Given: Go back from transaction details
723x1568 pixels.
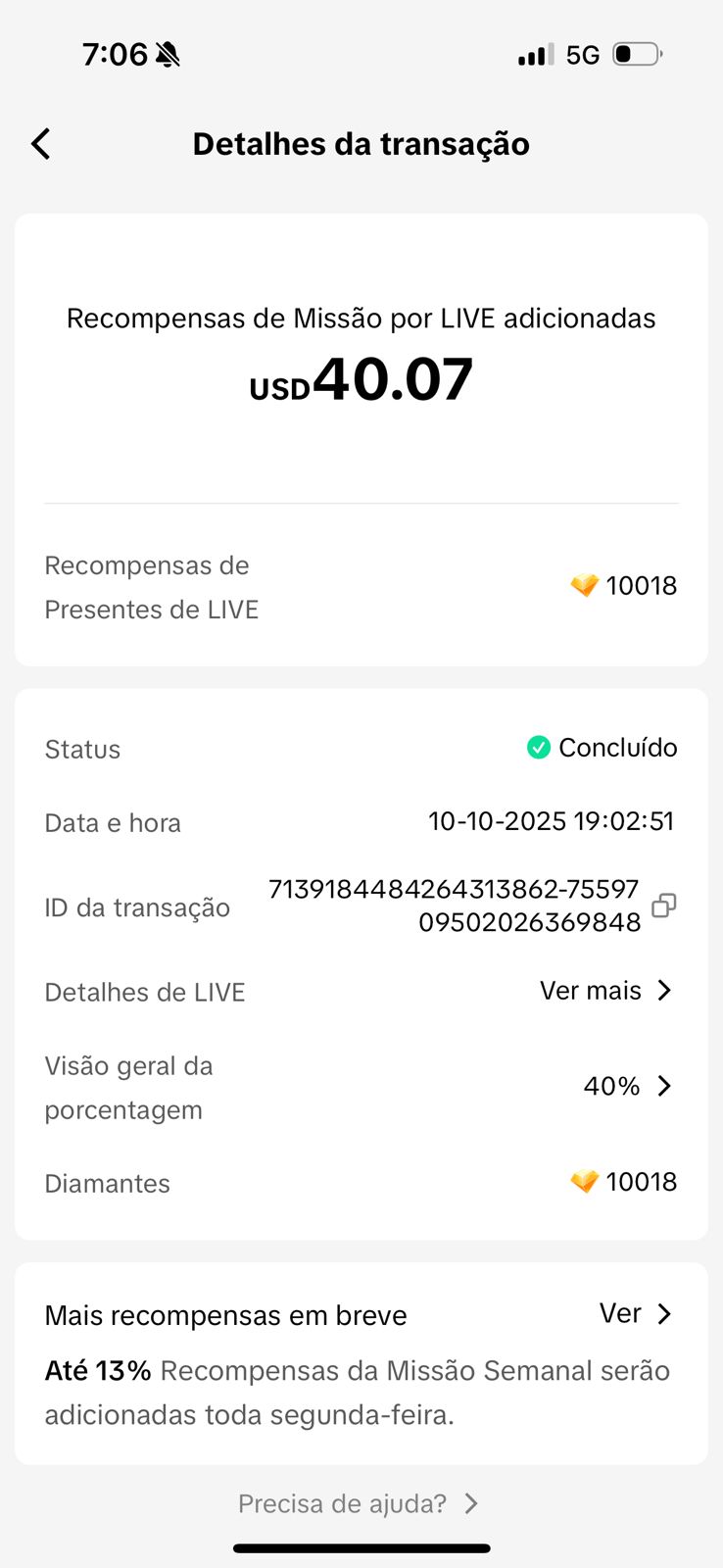Looking at the screenshot, I should (41, 144).
